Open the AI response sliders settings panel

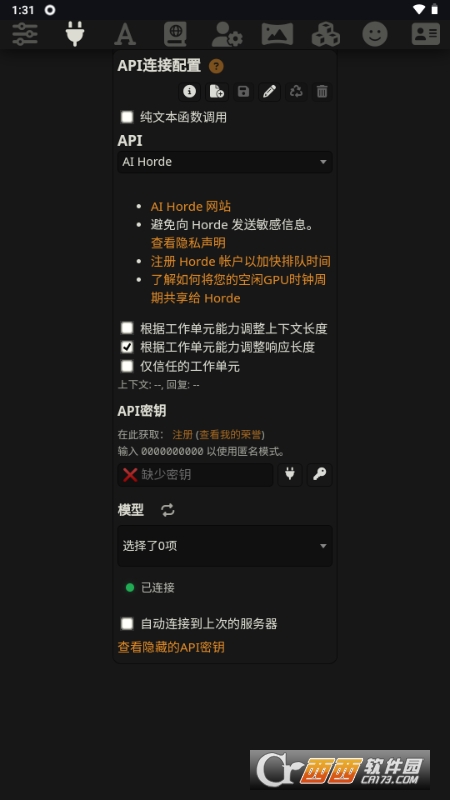coord(25,34)
